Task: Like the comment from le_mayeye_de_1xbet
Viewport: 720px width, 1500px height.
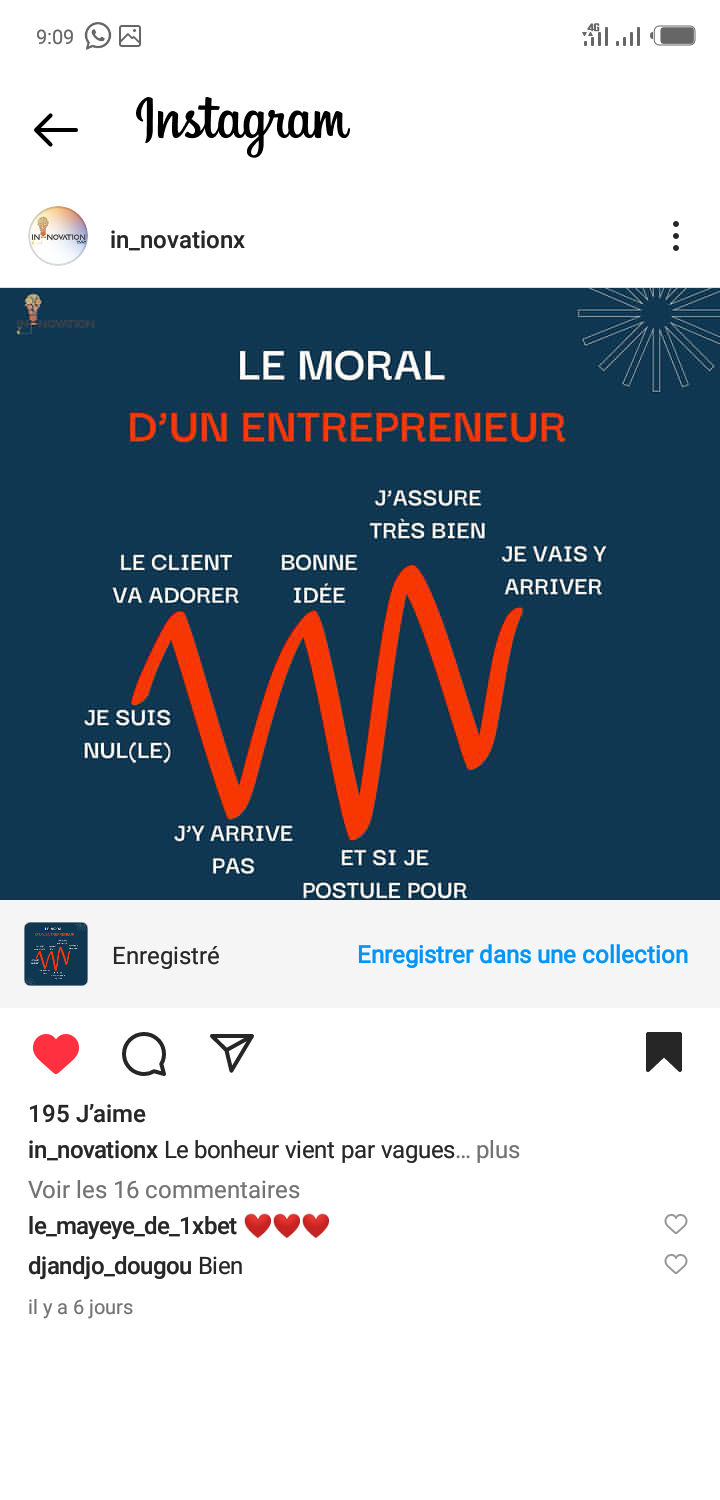Action: click(x=676, y=1224)
